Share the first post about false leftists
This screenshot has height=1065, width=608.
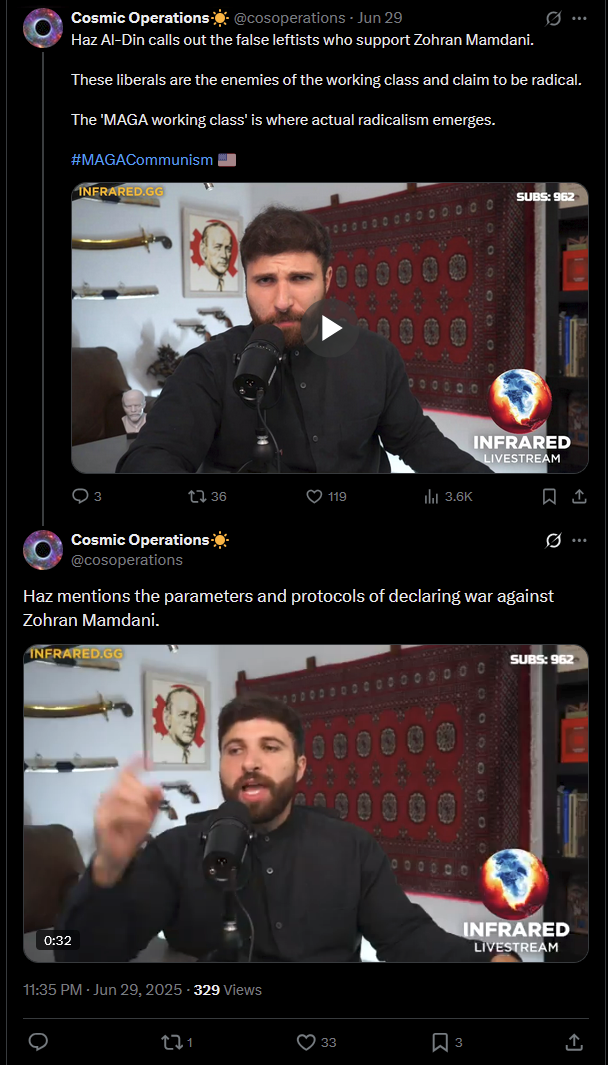579,497
